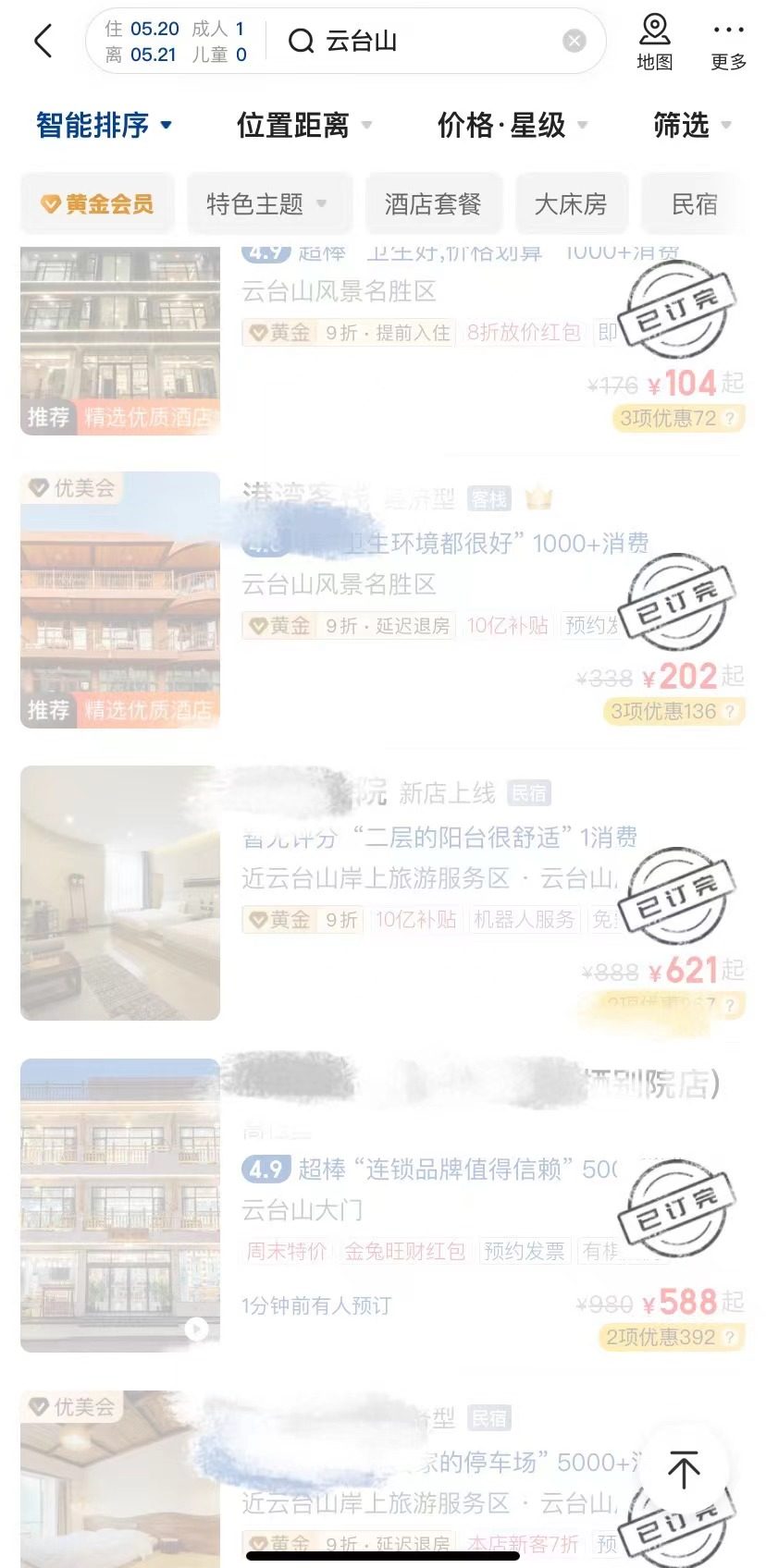Open the 筛选 filter options
Viewport: 766px width, 1568px height.
[x=691, y=125]
